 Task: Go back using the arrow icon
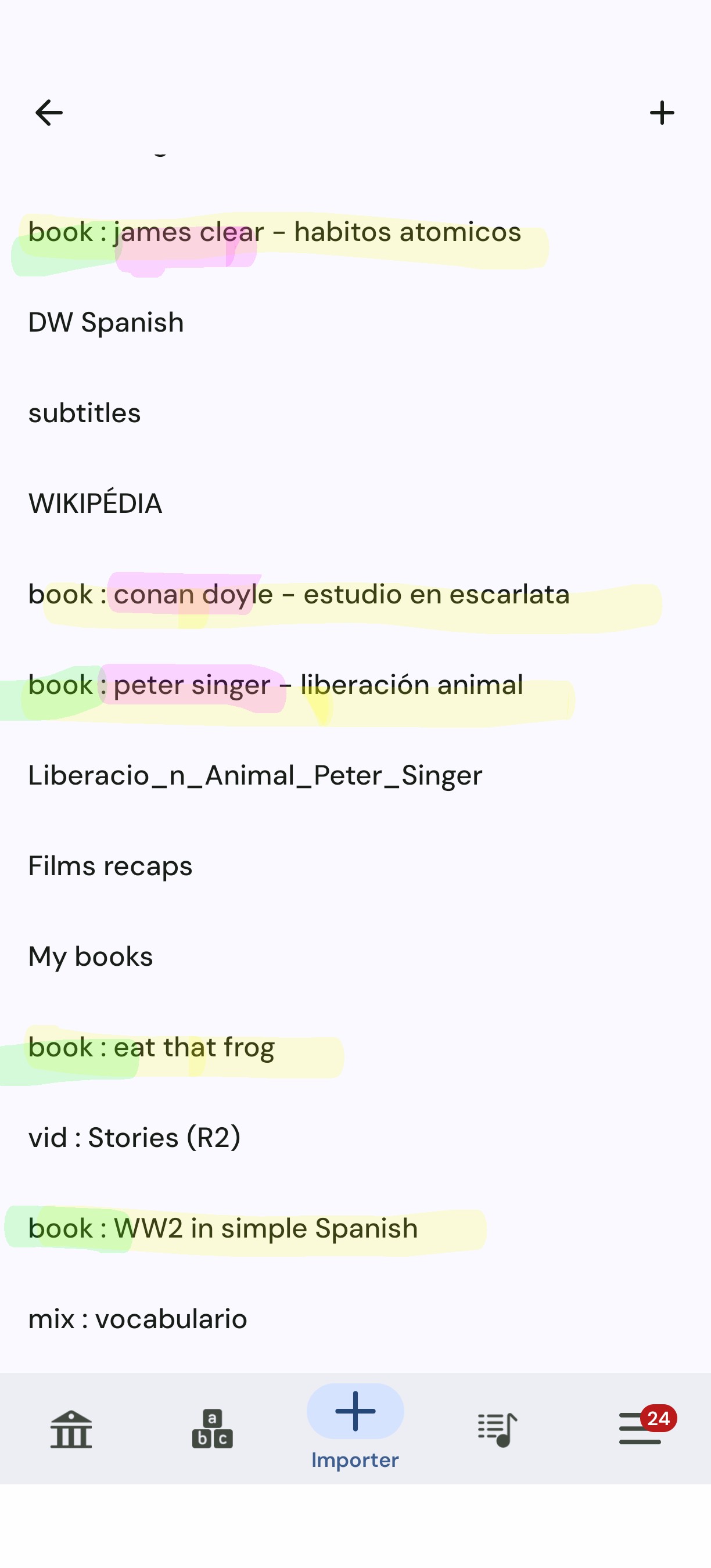tap(49, 113)
